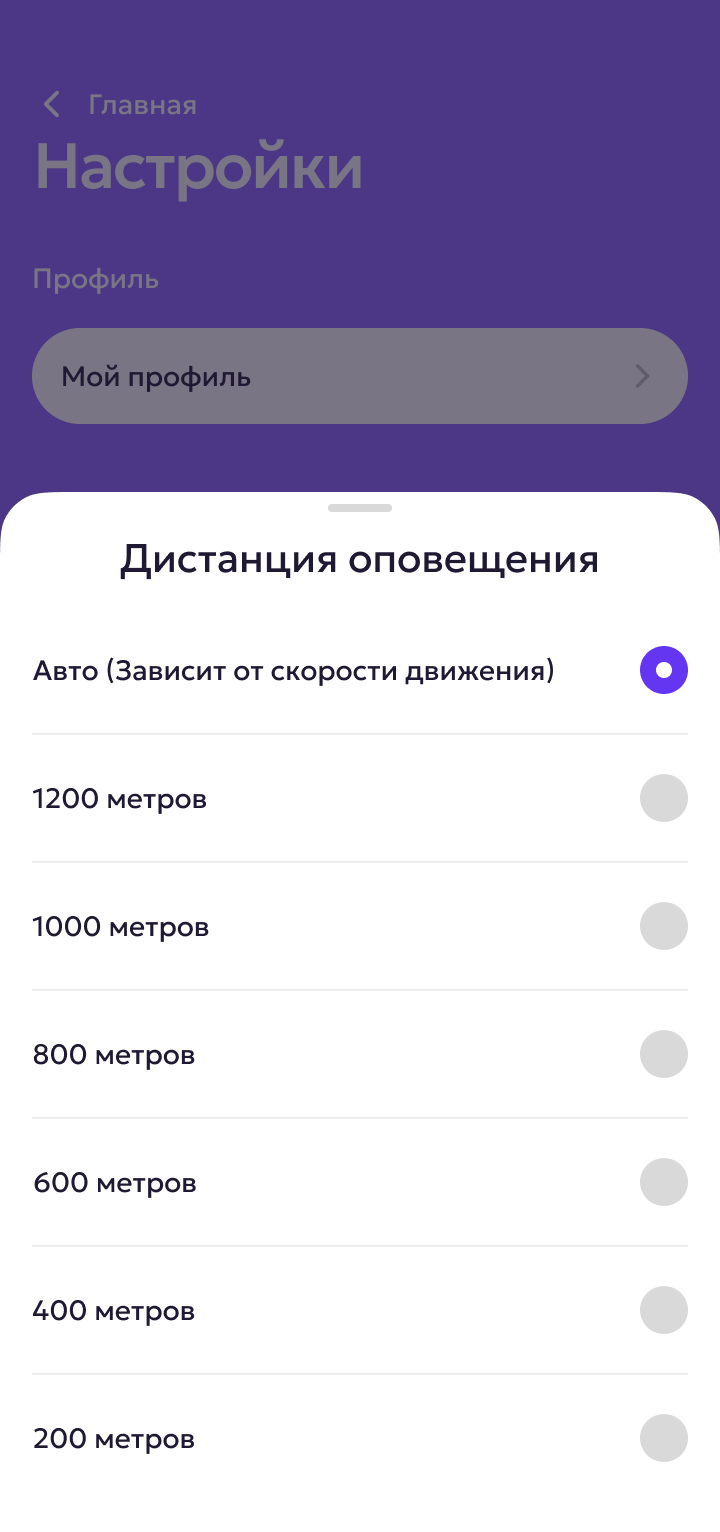The height and width of the screenshot is (1532, 720).
Task: Select the Авто alert distance option
Action: pos(663,670)
